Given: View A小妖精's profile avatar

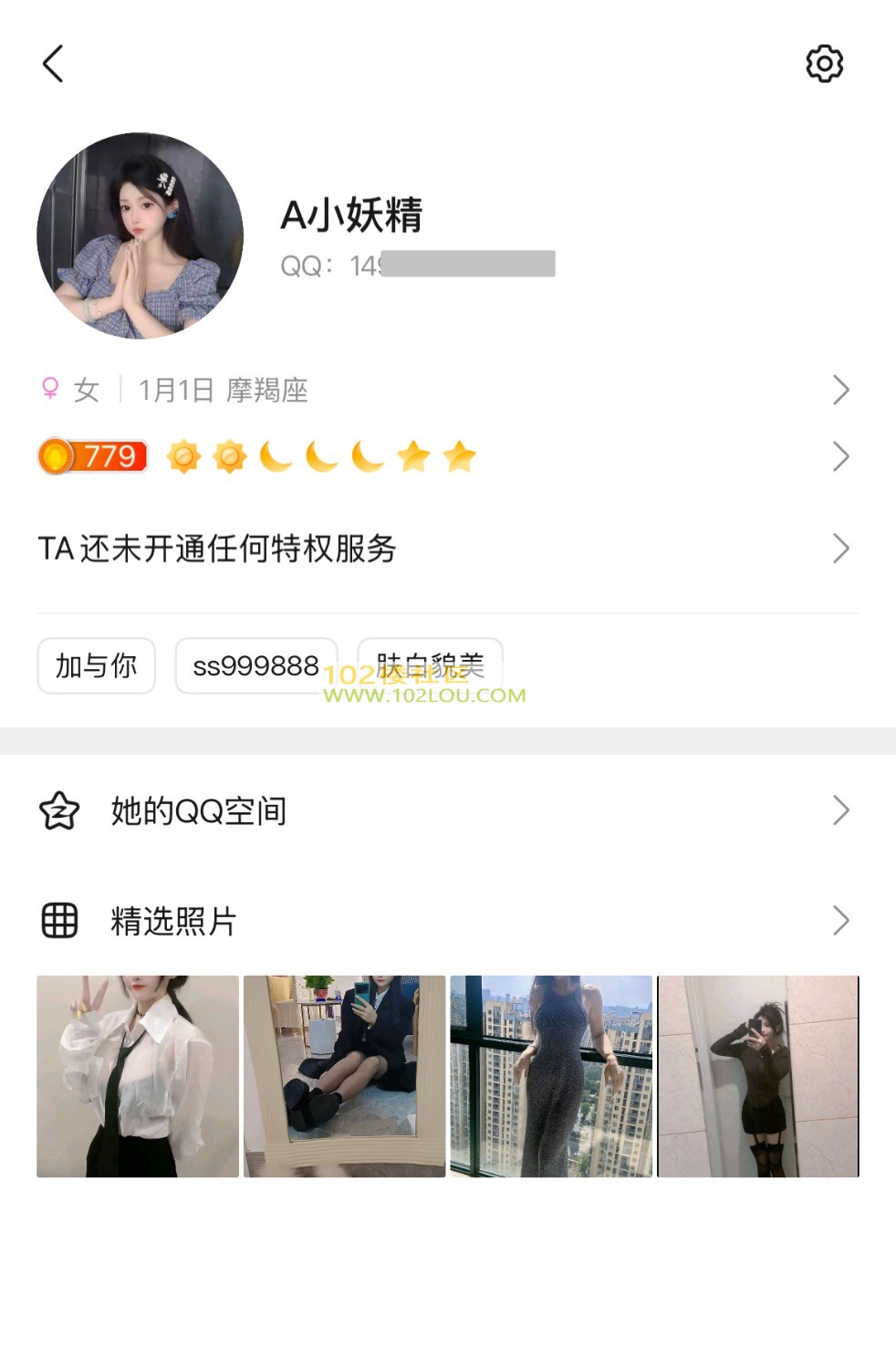Looking at the screenshot, I should point(140,235).
